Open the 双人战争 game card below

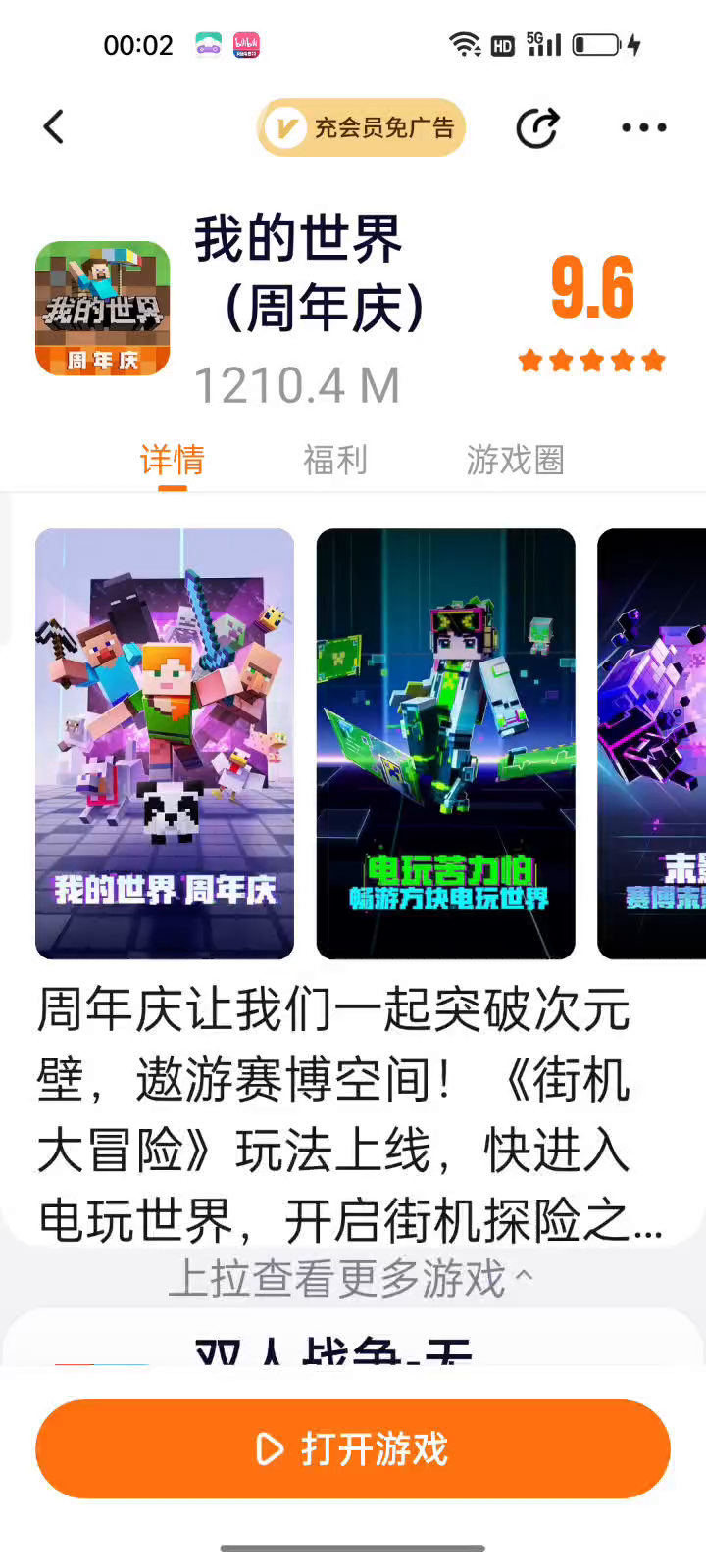click(353, 1339)
